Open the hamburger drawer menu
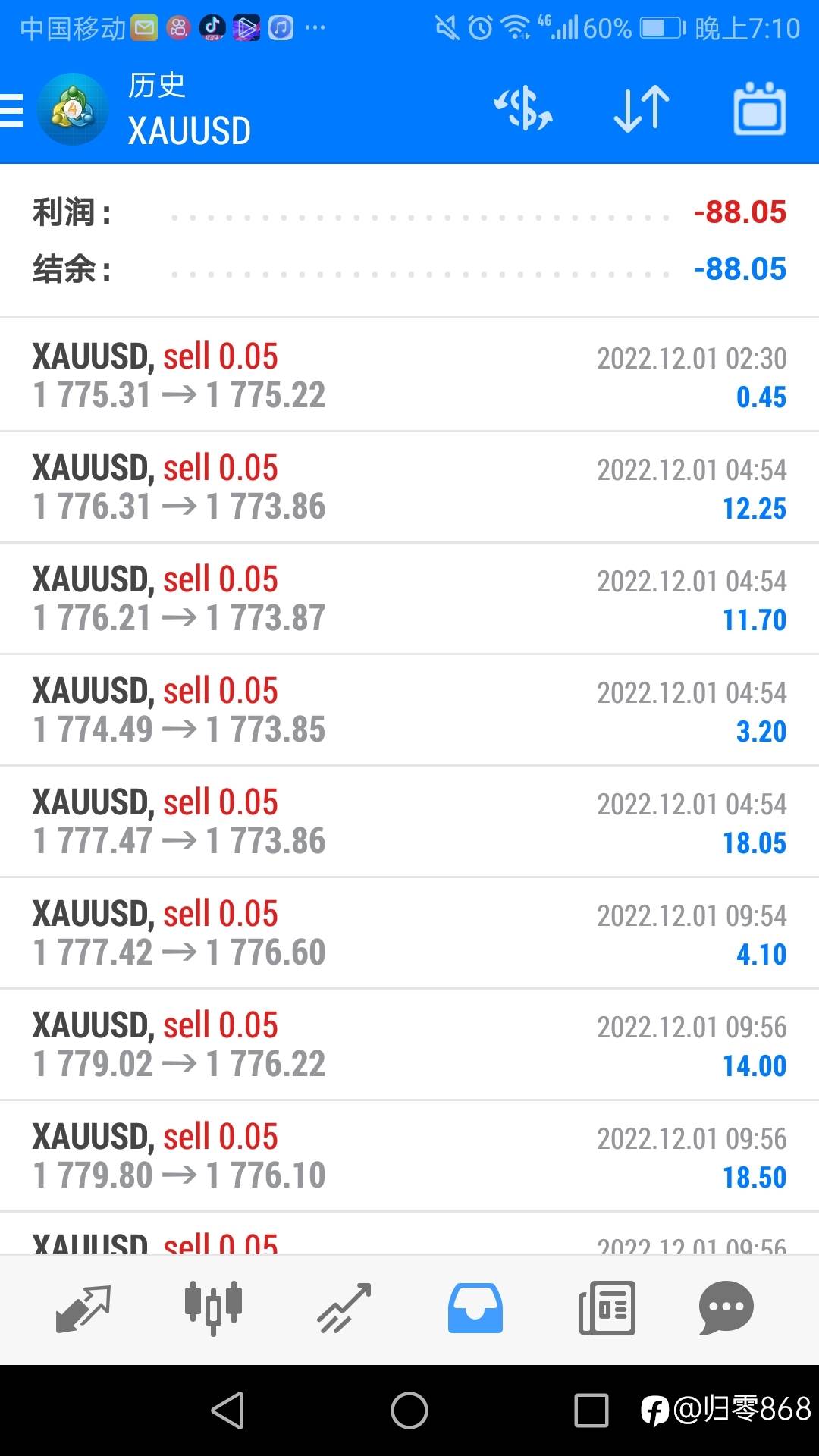 click(11, 111)
